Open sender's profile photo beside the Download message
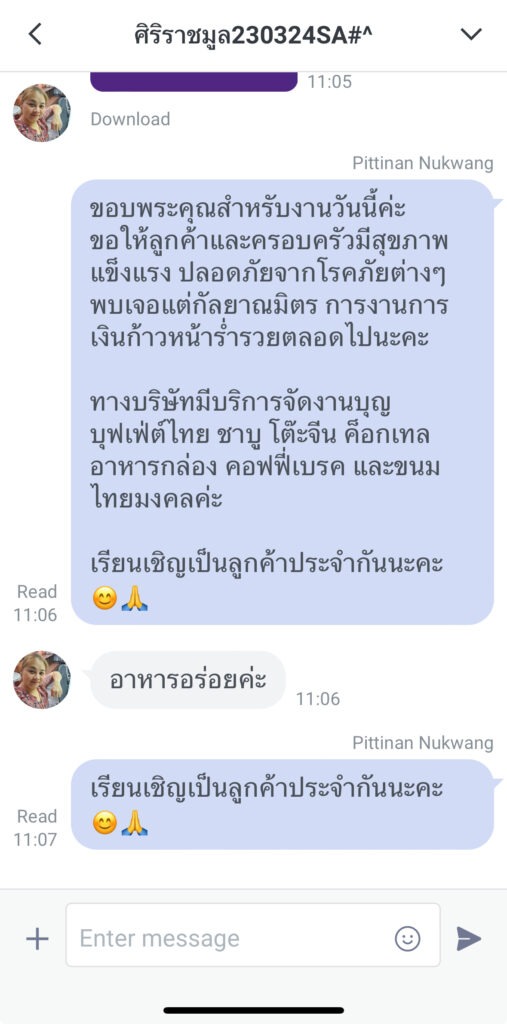The image size is (507, 1024). 42,112
